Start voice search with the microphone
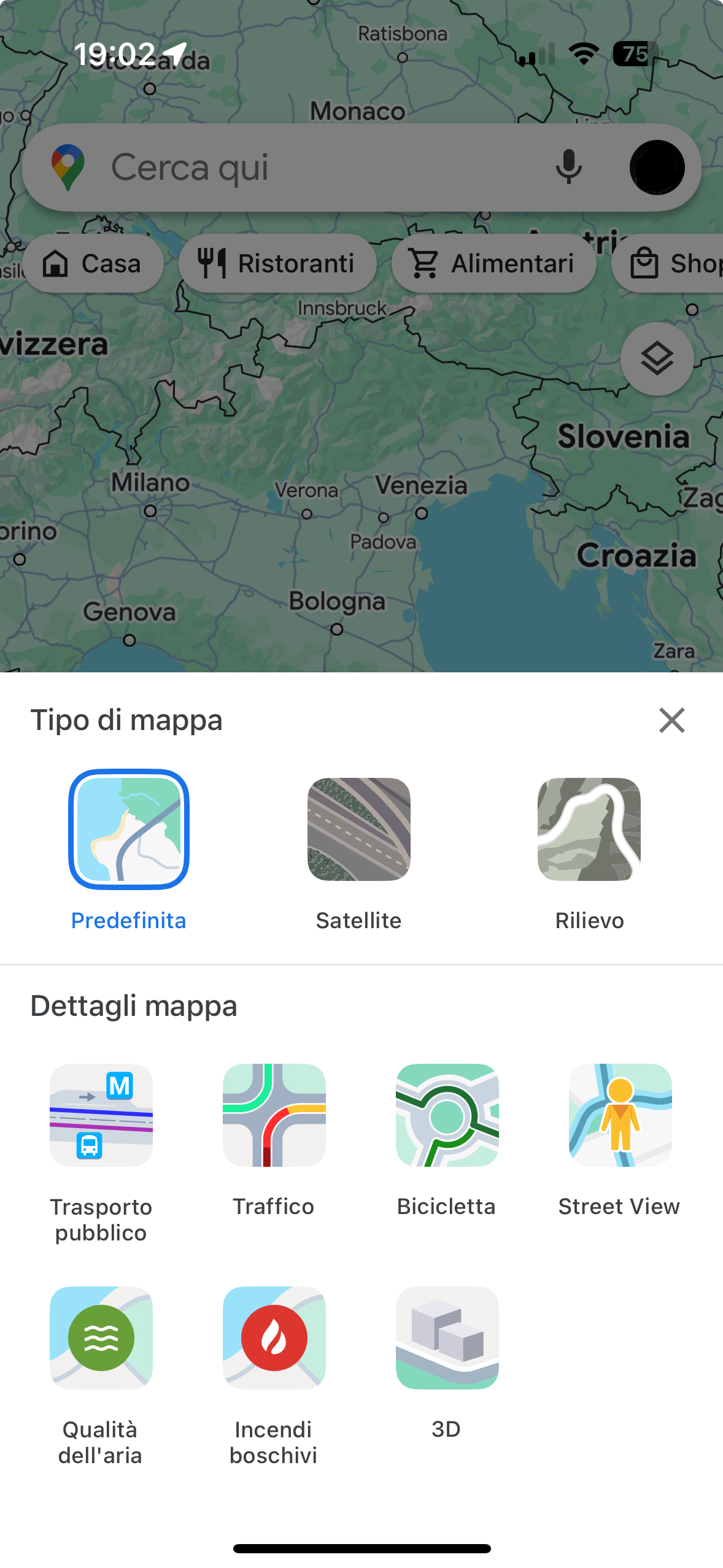Screen dimensions: 723x1568 568,167
